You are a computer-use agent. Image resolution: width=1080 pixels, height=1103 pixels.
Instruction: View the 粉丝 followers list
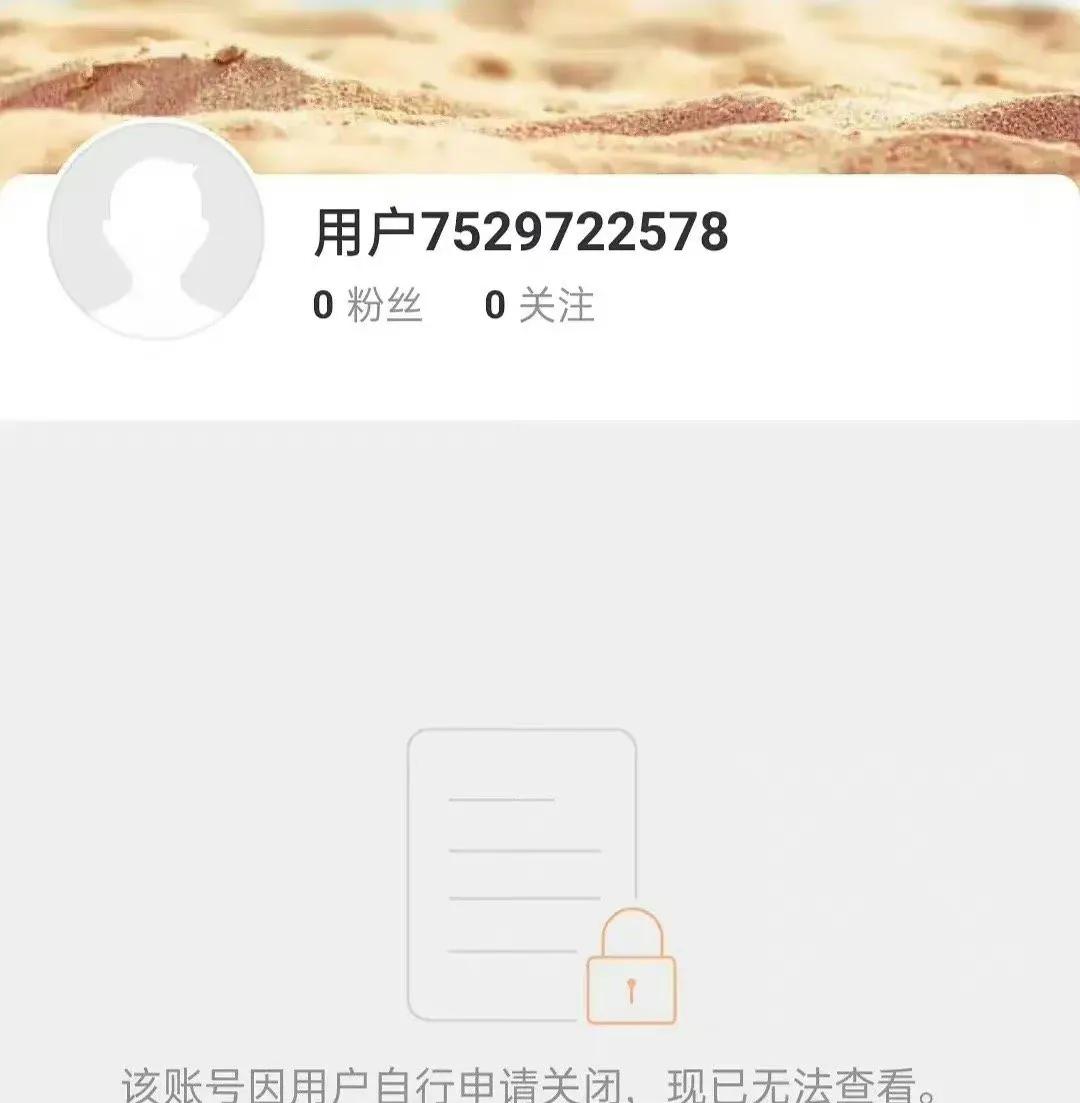point(368,306)
